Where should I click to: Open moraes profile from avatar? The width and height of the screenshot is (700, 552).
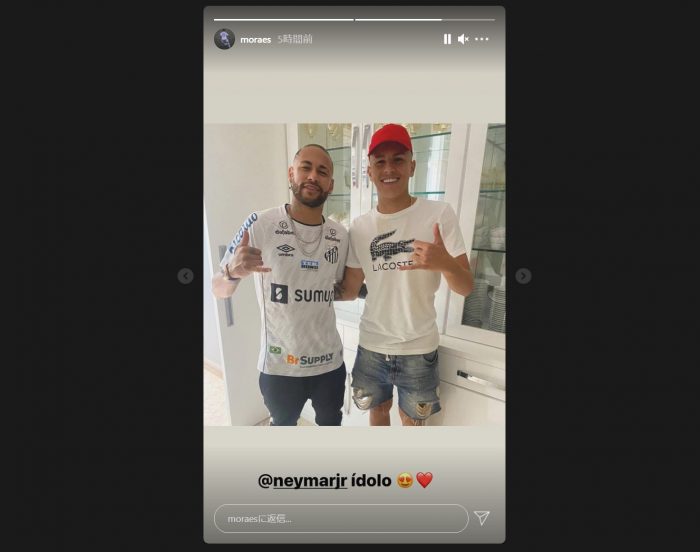click(x=224, y=39)
